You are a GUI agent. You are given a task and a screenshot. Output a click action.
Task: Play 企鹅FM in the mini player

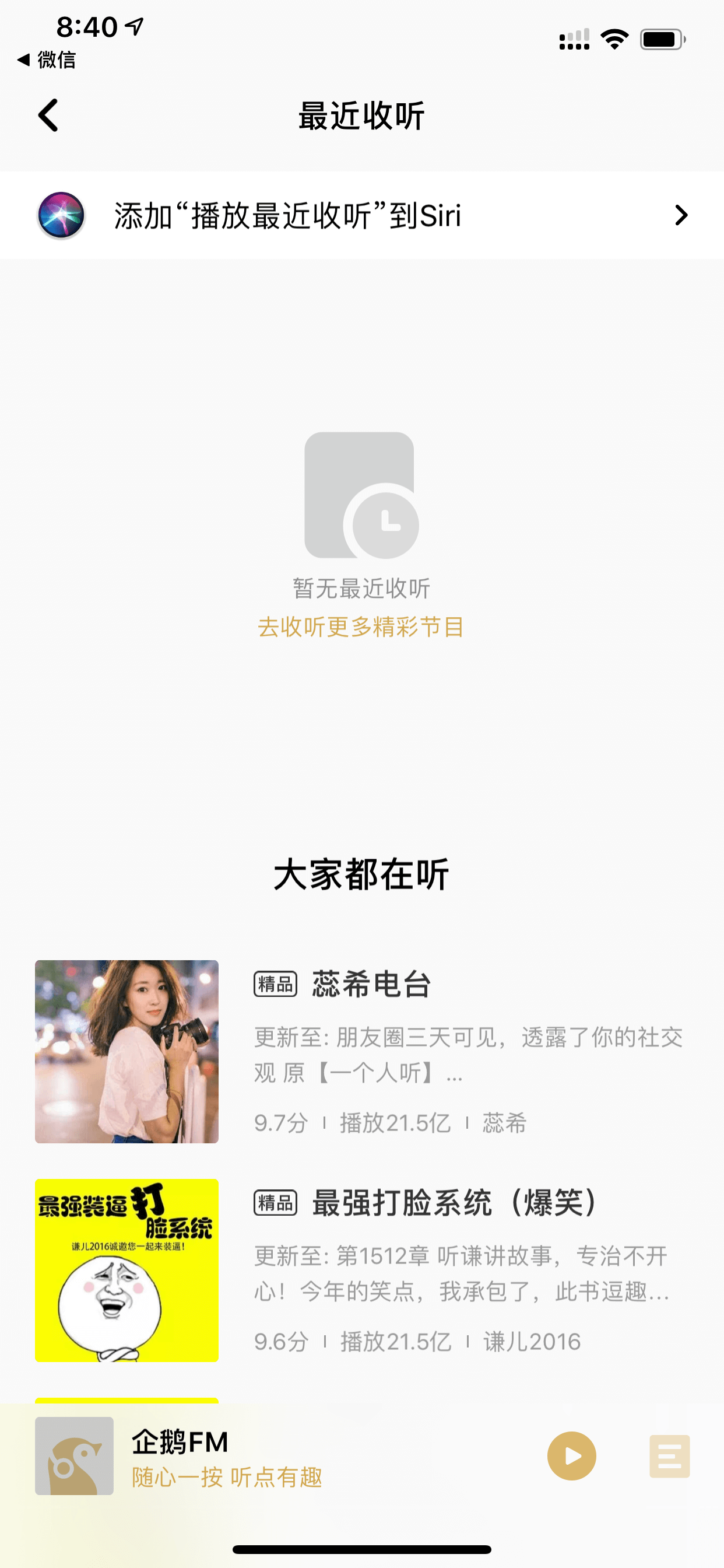tap(572, 1456)
